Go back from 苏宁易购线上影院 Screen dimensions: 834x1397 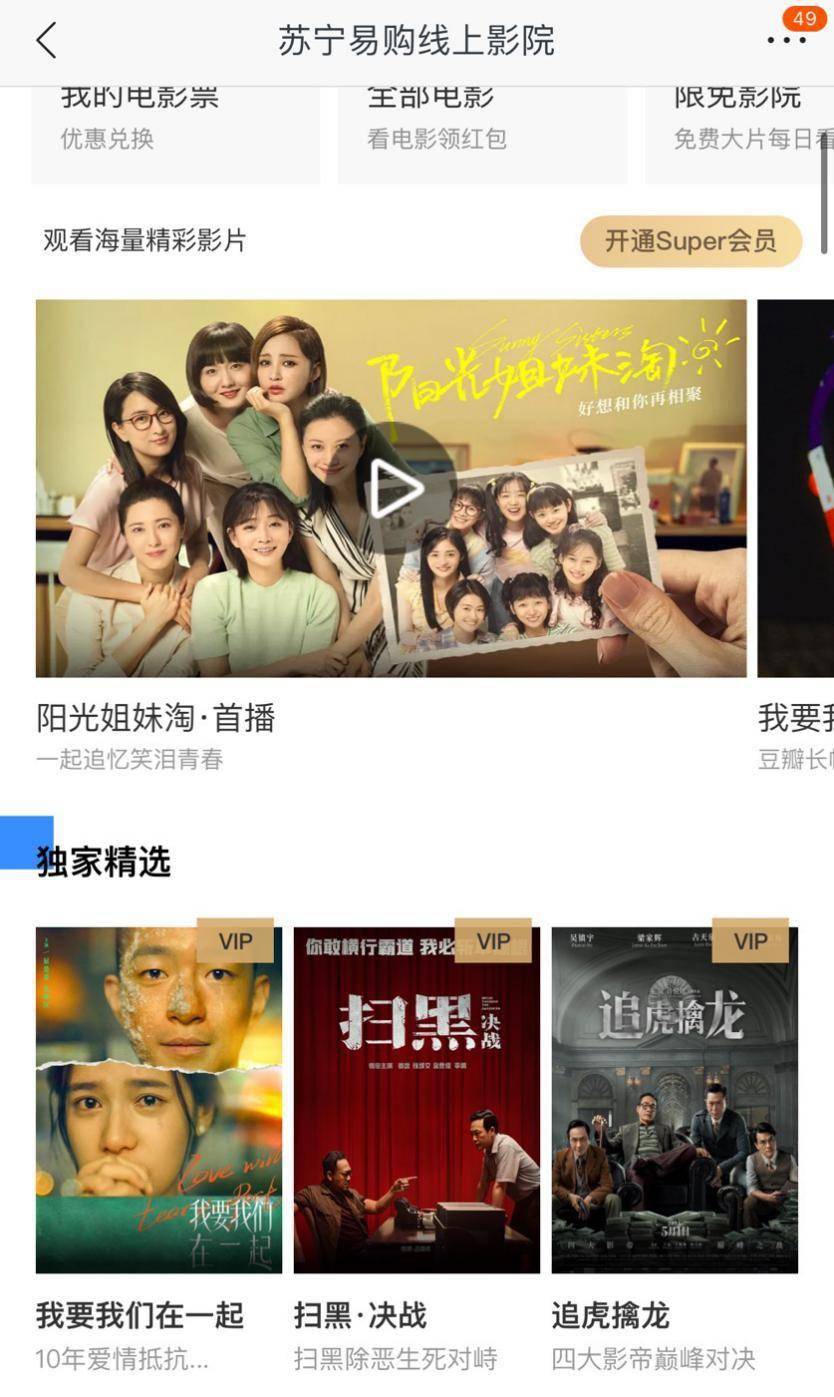(x=46, y=41)
